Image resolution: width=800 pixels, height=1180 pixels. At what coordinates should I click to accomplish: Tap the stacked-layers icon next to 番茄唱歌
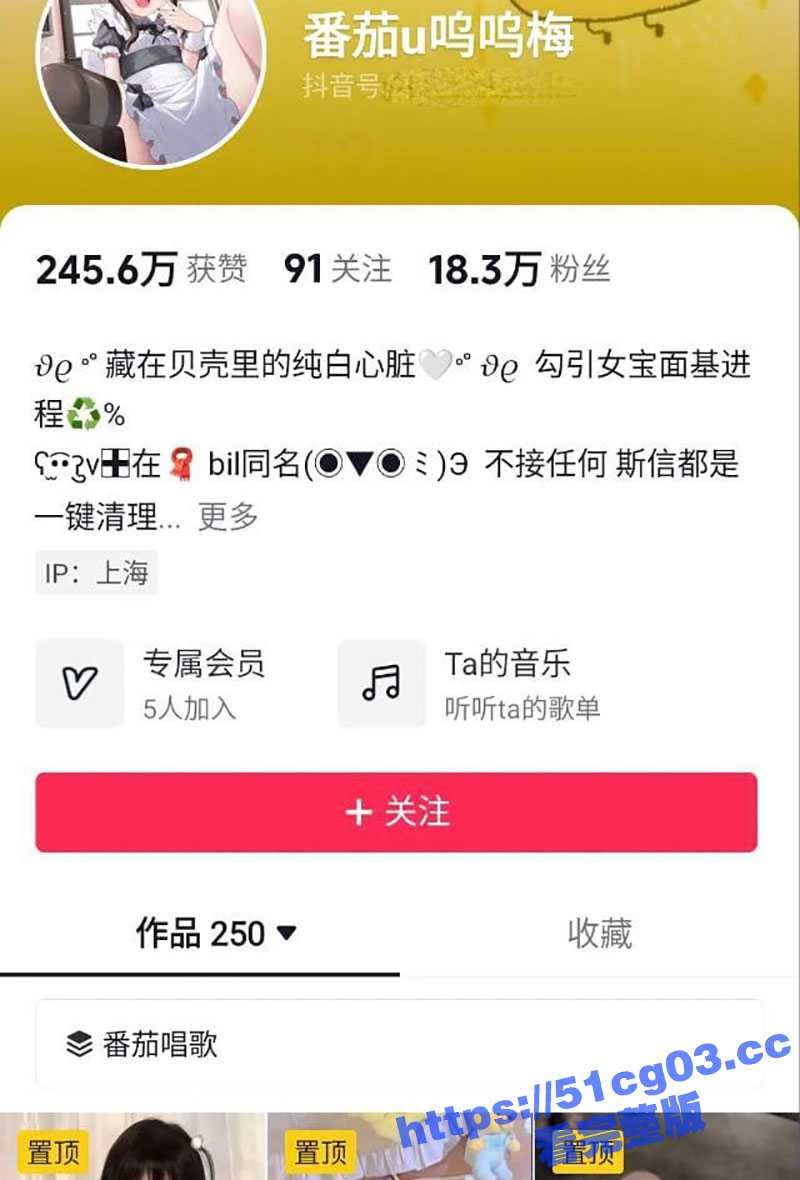coord(77,1042)
